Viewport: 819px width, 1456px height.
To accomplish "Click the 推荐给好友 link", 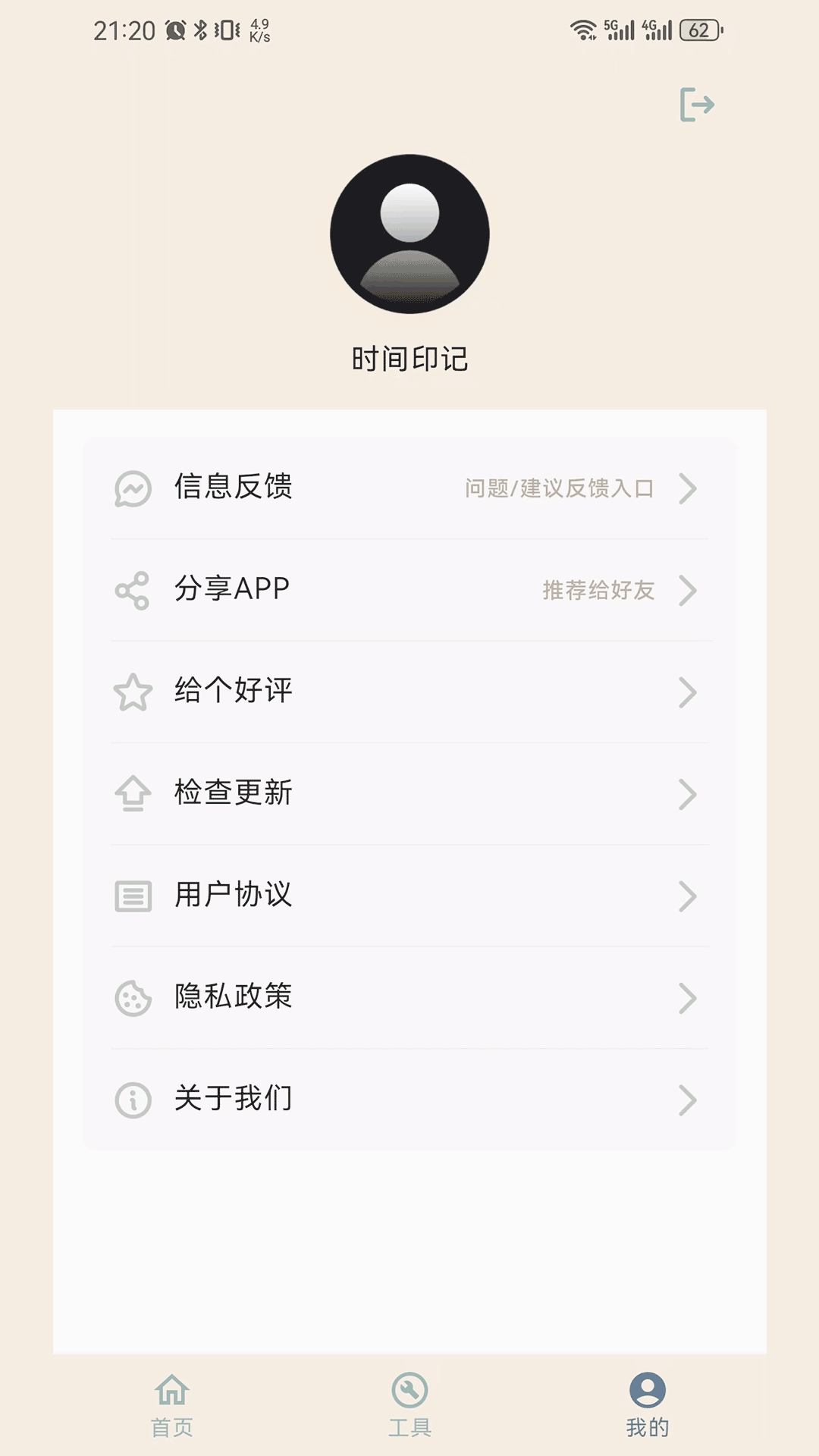I will click(598, 591).
